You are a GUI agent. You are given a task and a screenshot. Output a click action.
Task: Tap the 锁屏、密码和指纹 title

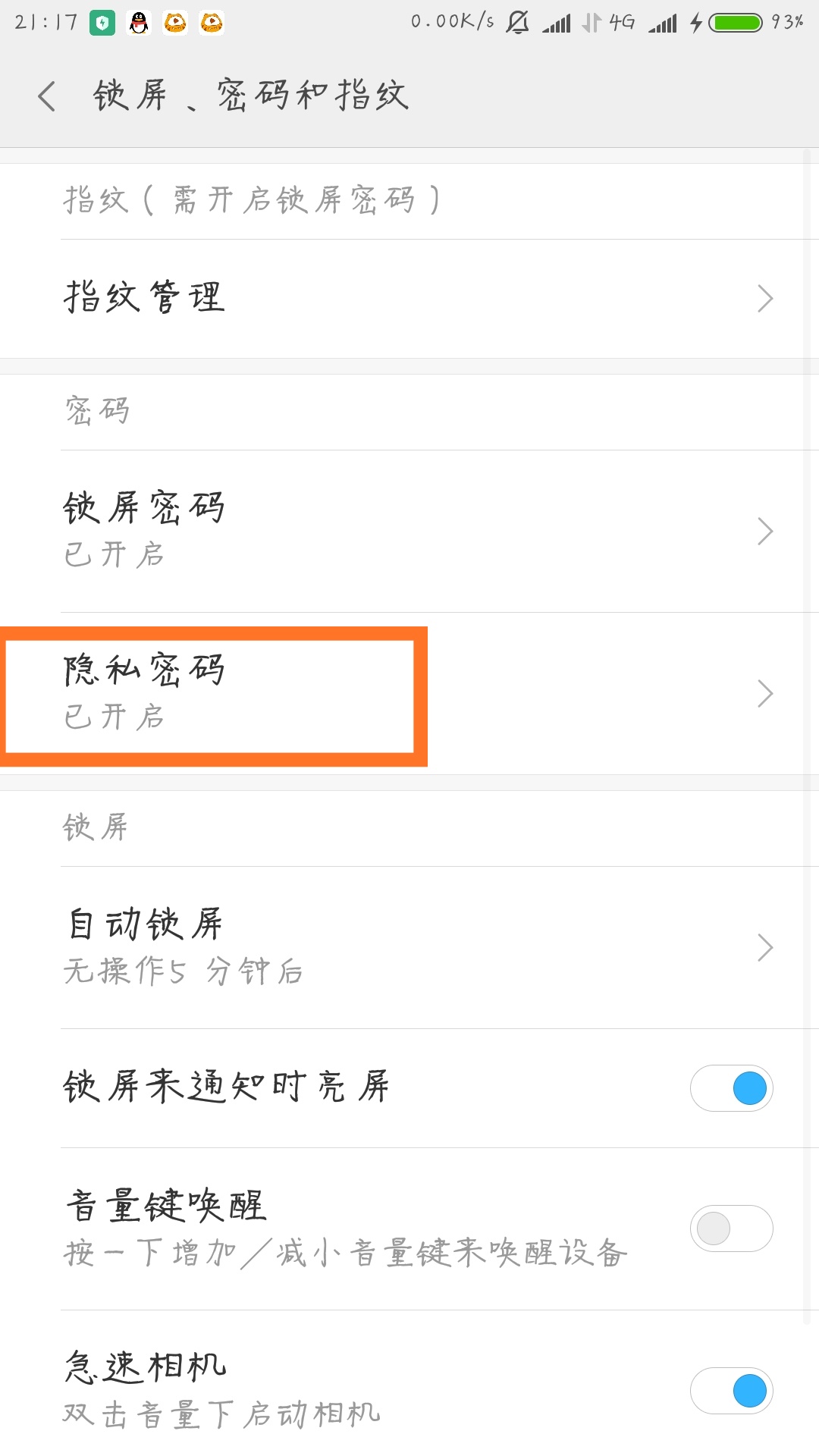pyautogui.click(x=250, y=97)
